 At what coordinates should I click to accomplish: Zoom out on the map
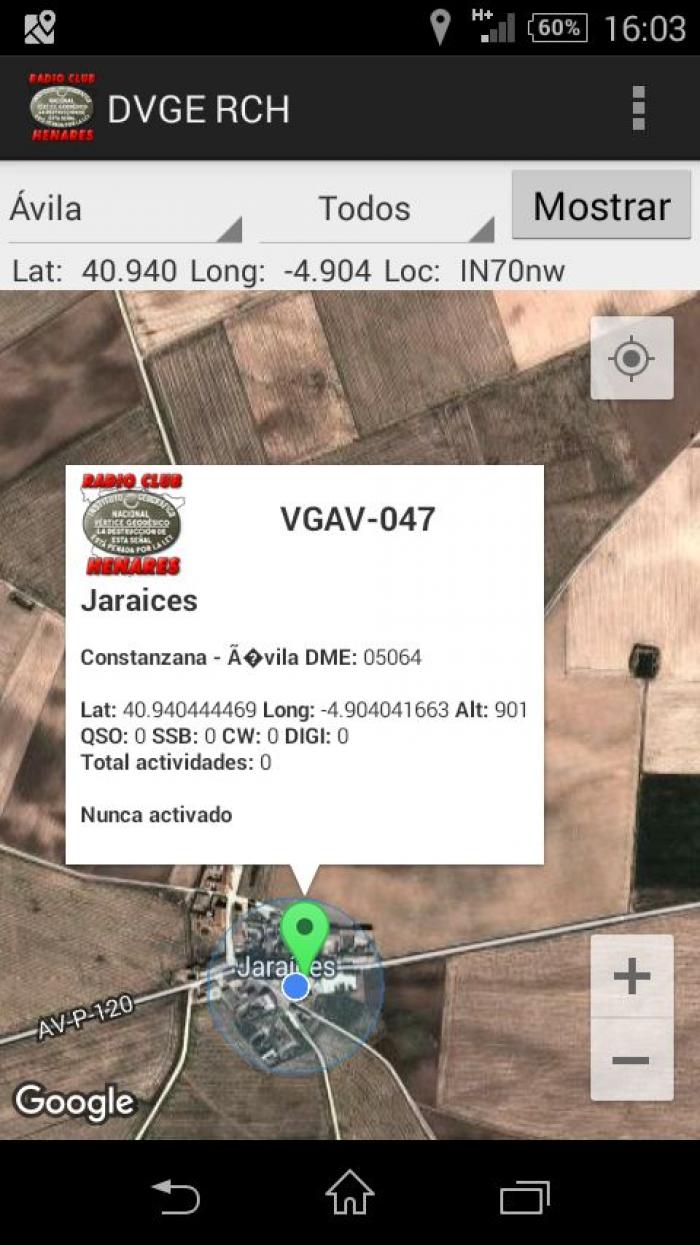click(631, 1060)
